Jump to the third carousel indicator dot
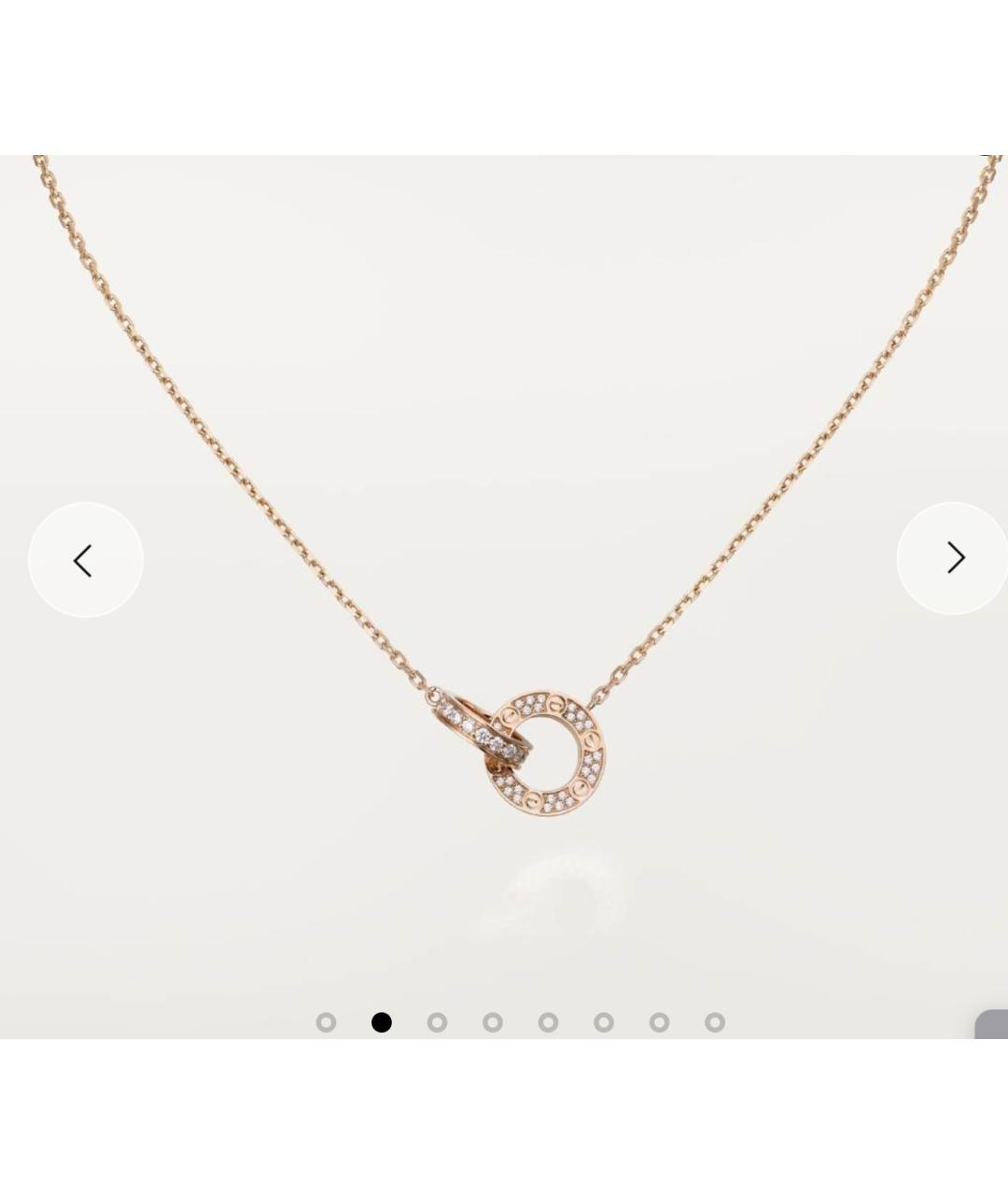 point(437,1022)
